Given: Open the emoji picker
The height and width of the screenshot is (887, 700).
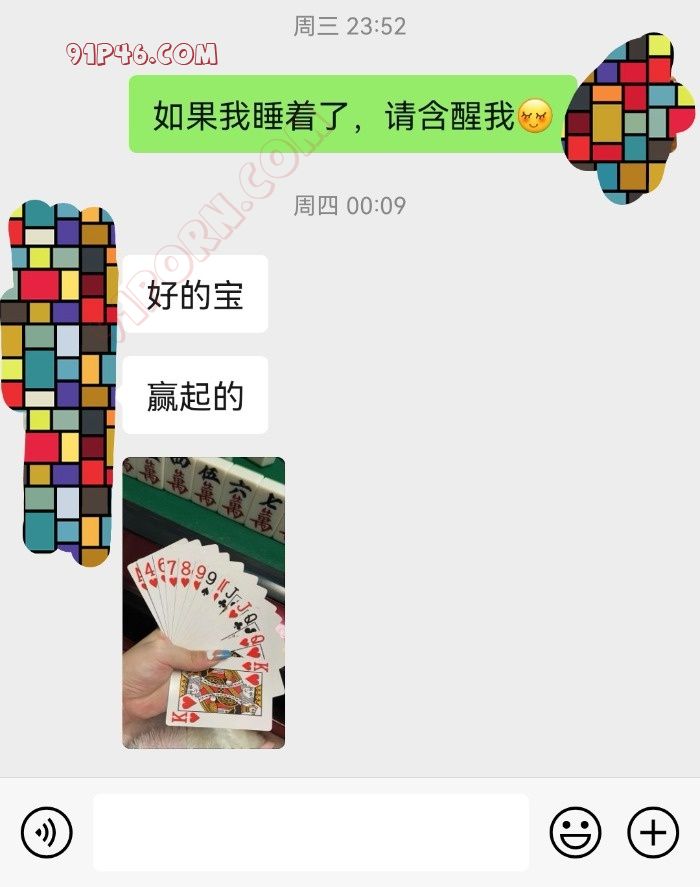Looking at the screenshot, I should [576, 832].
